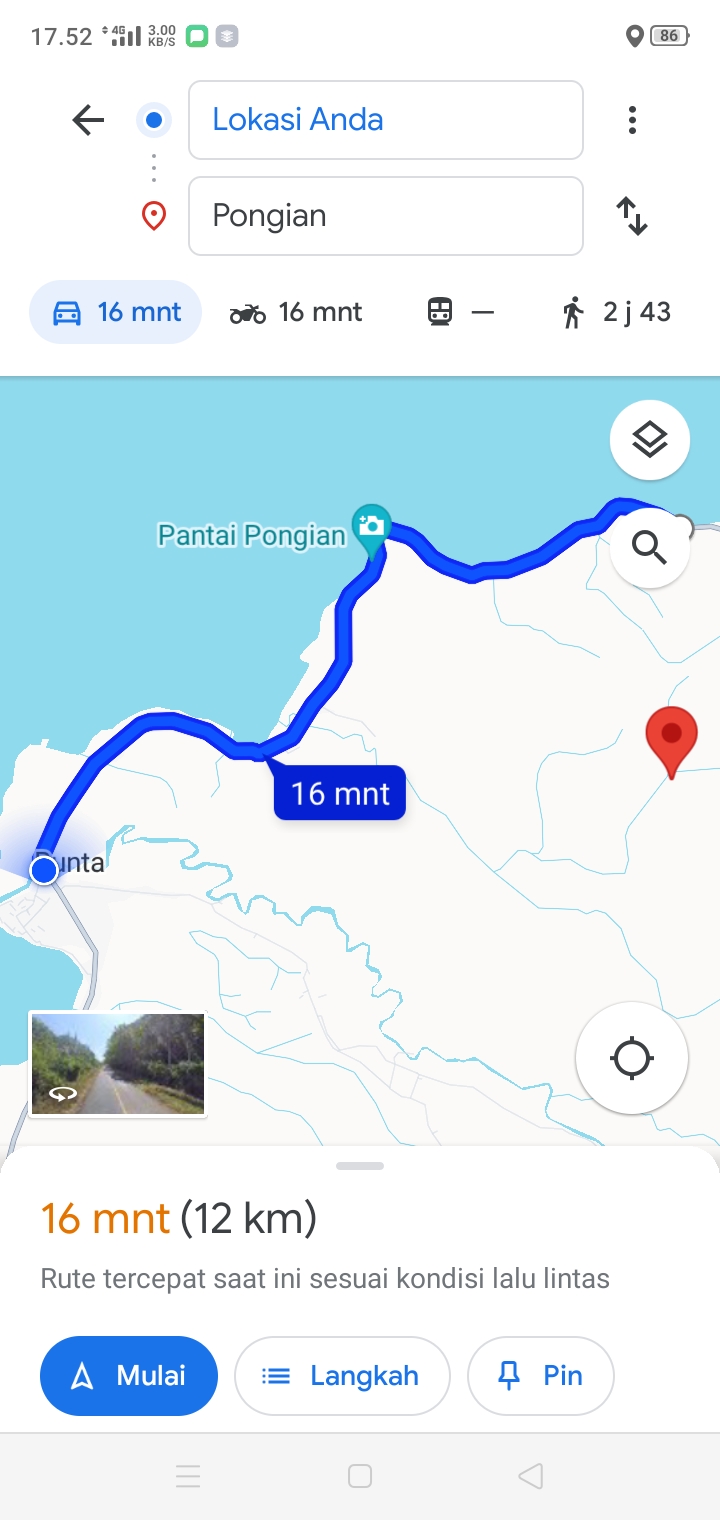Go back using the top-left arrow

click(x=88, y=121)
